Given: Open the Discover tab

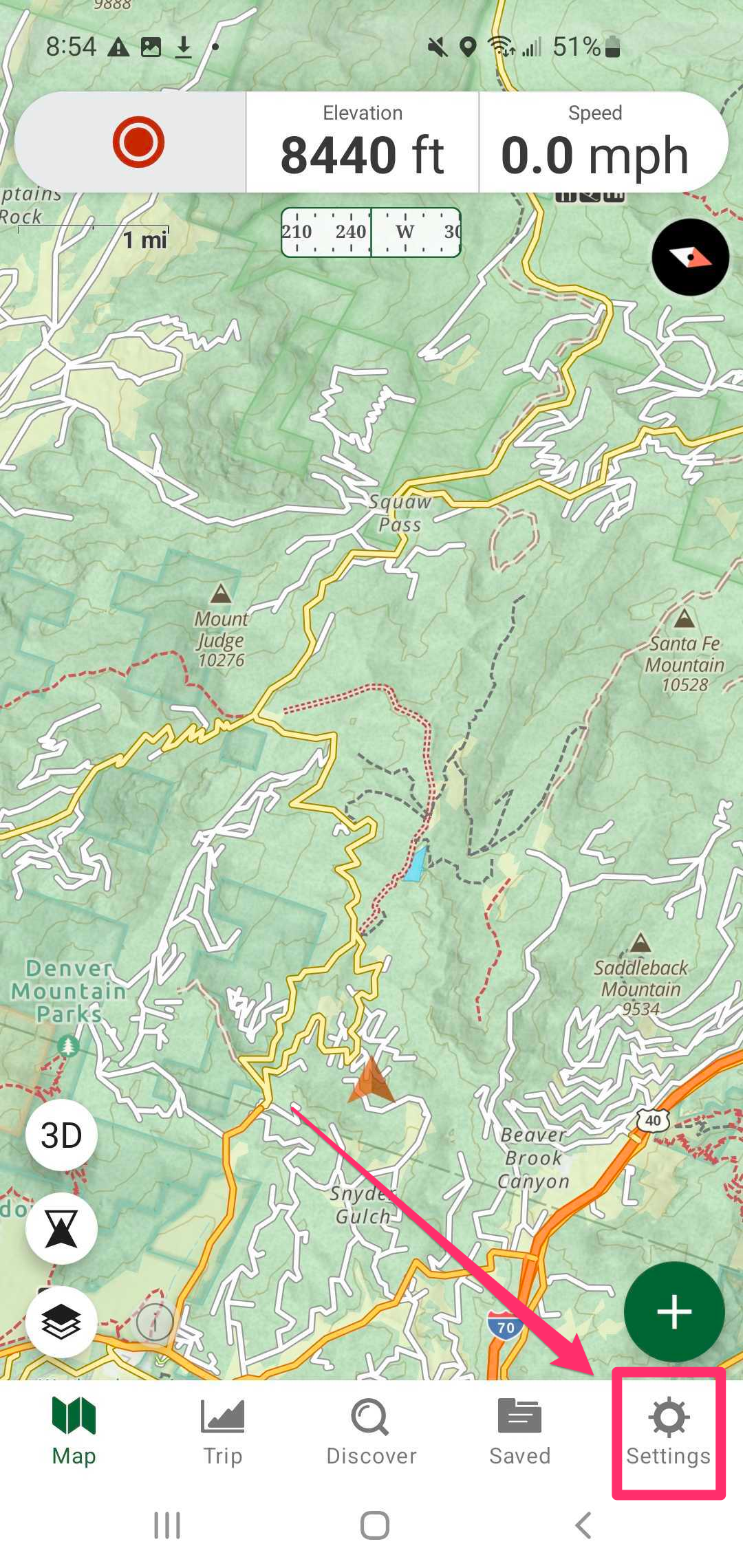Looking at the screenshot, I should (x=371, y=1433).
